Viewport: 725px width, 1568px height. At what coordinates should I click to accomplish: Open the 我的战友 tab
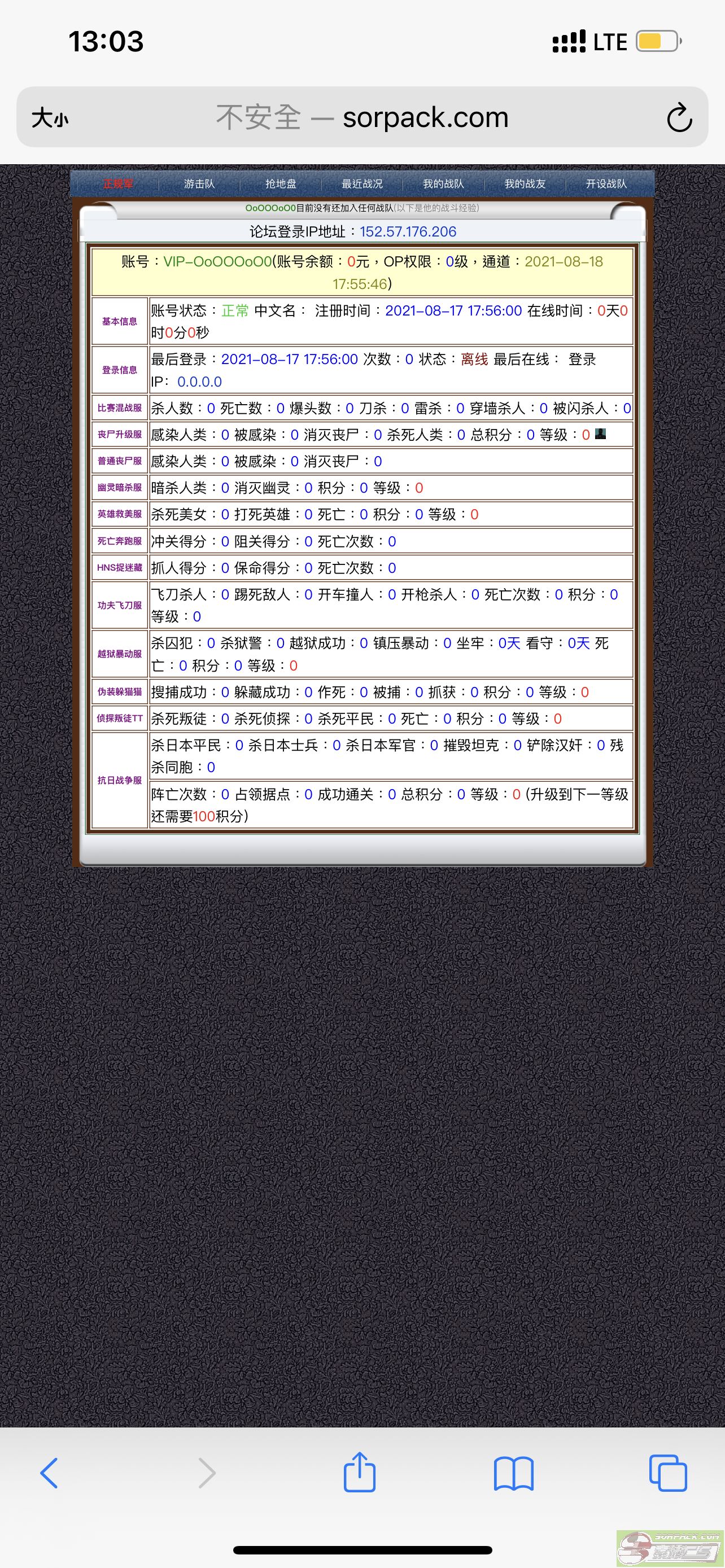[525, 184]
